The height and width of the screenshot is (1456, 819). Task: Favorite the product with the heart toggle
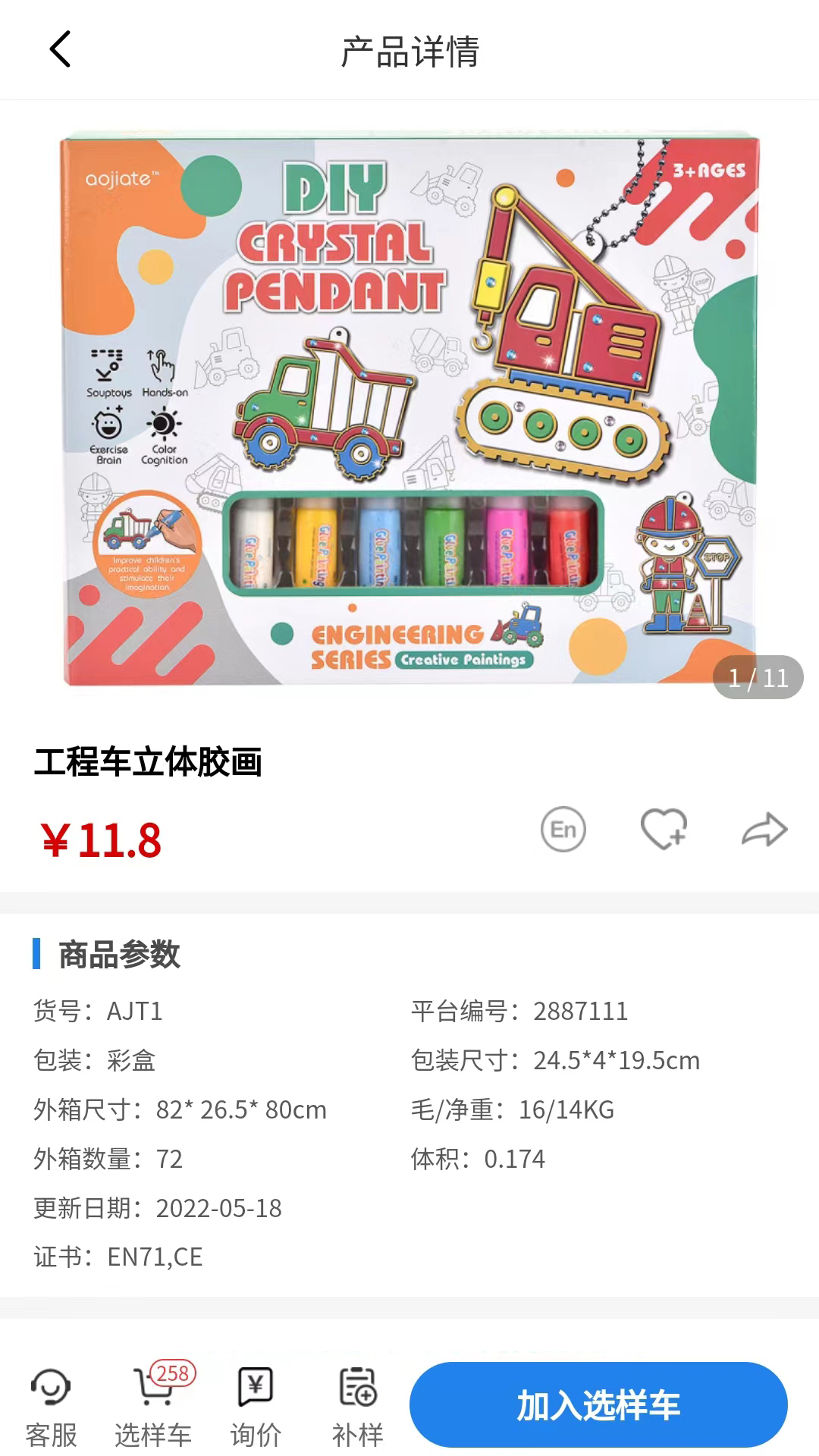(664, 830)
